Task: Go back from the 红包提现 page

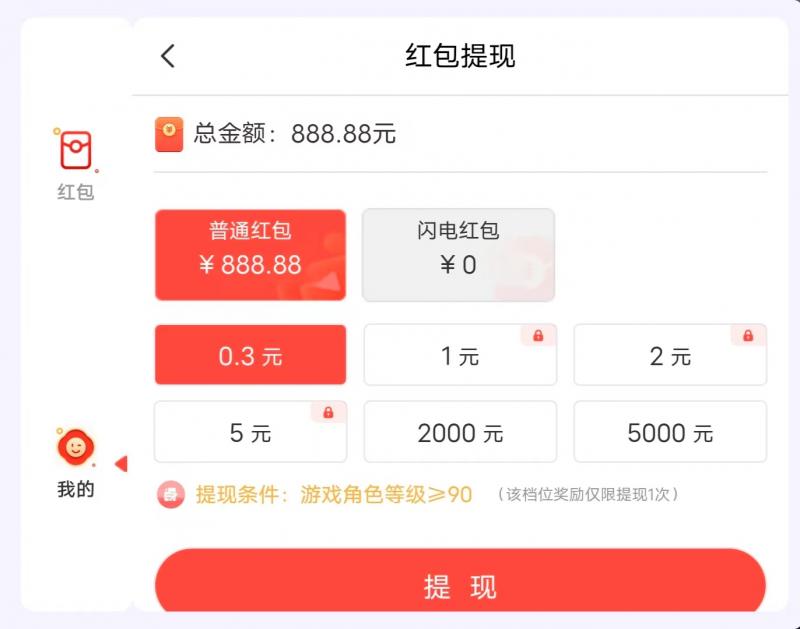Action: coord(168,56)
